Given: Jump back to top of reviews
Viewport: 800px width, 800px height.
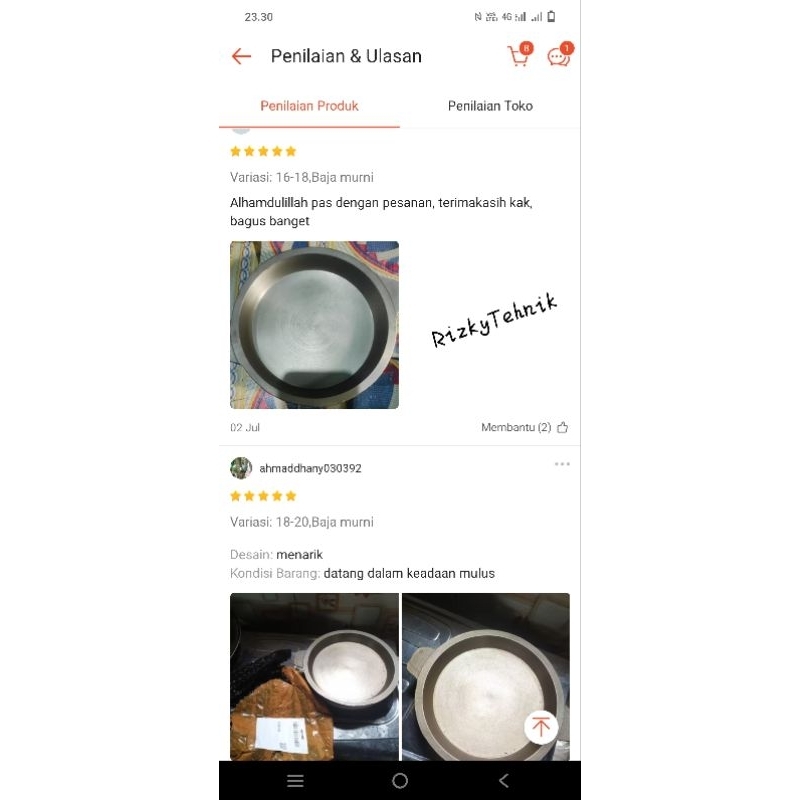Looking at the screenshot, I should pyautogui.click(x=541, y=727).
